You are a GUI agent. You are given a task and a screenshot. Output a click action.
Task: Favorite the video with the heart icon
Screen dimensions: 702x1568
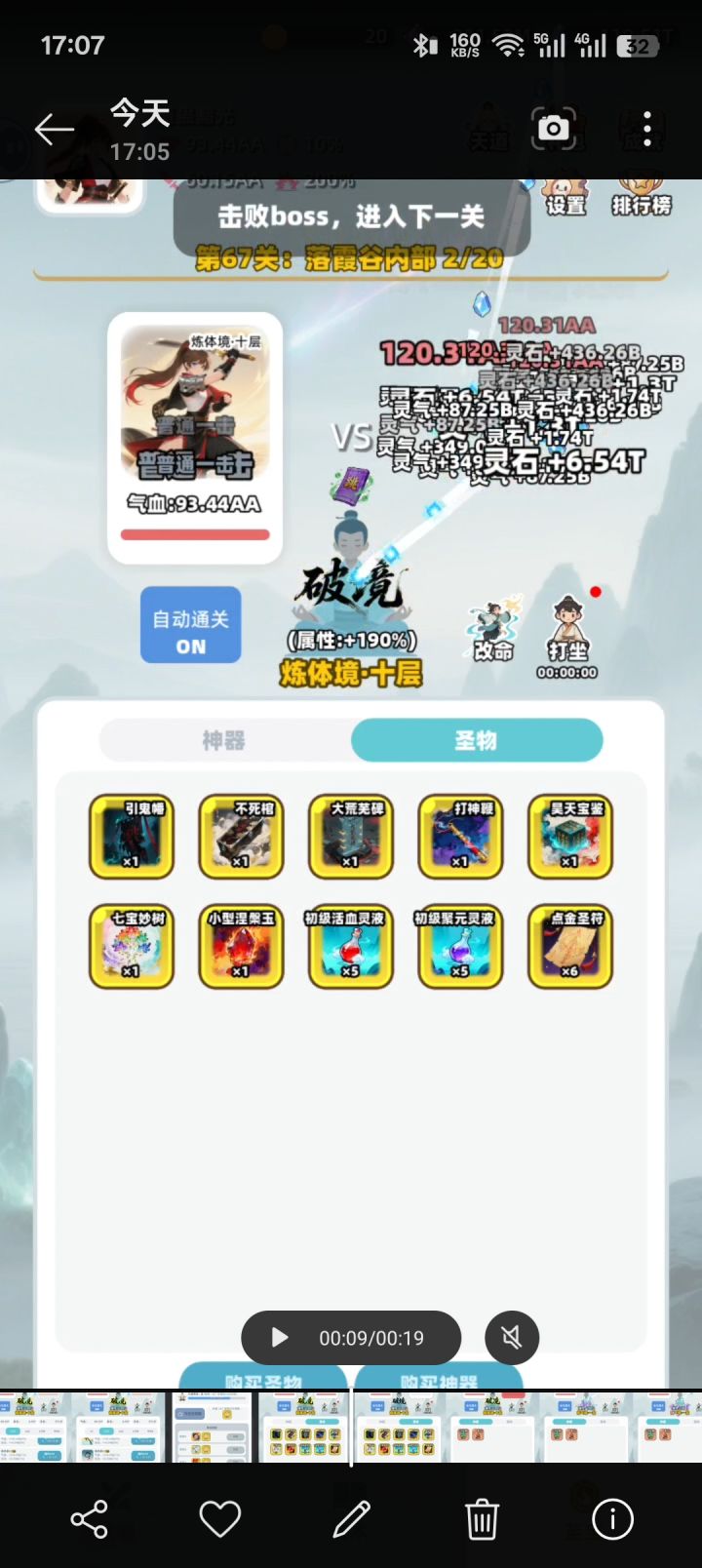[220, 1517]
